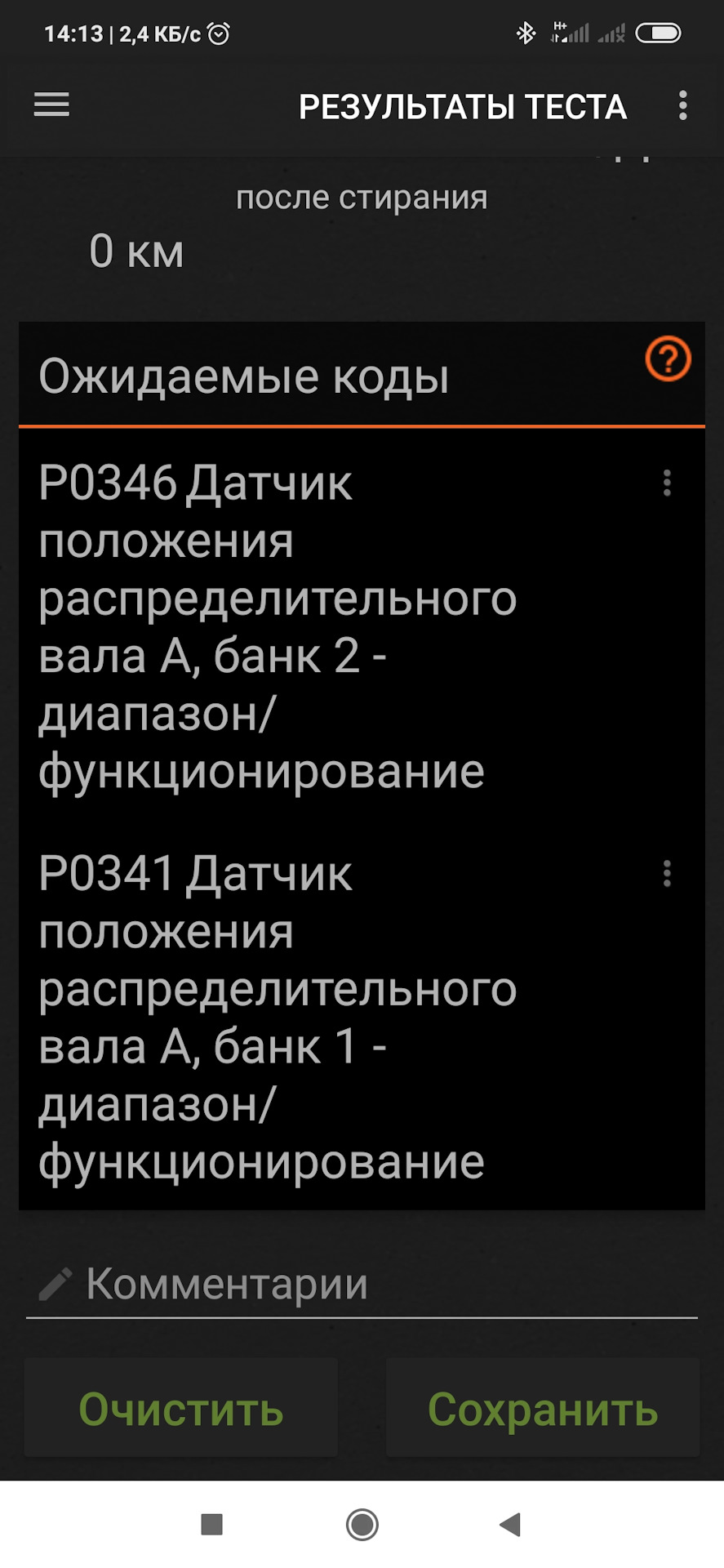The image size is (724, 1568).
Task: Open options for code P0346
Action: (667, 483)
